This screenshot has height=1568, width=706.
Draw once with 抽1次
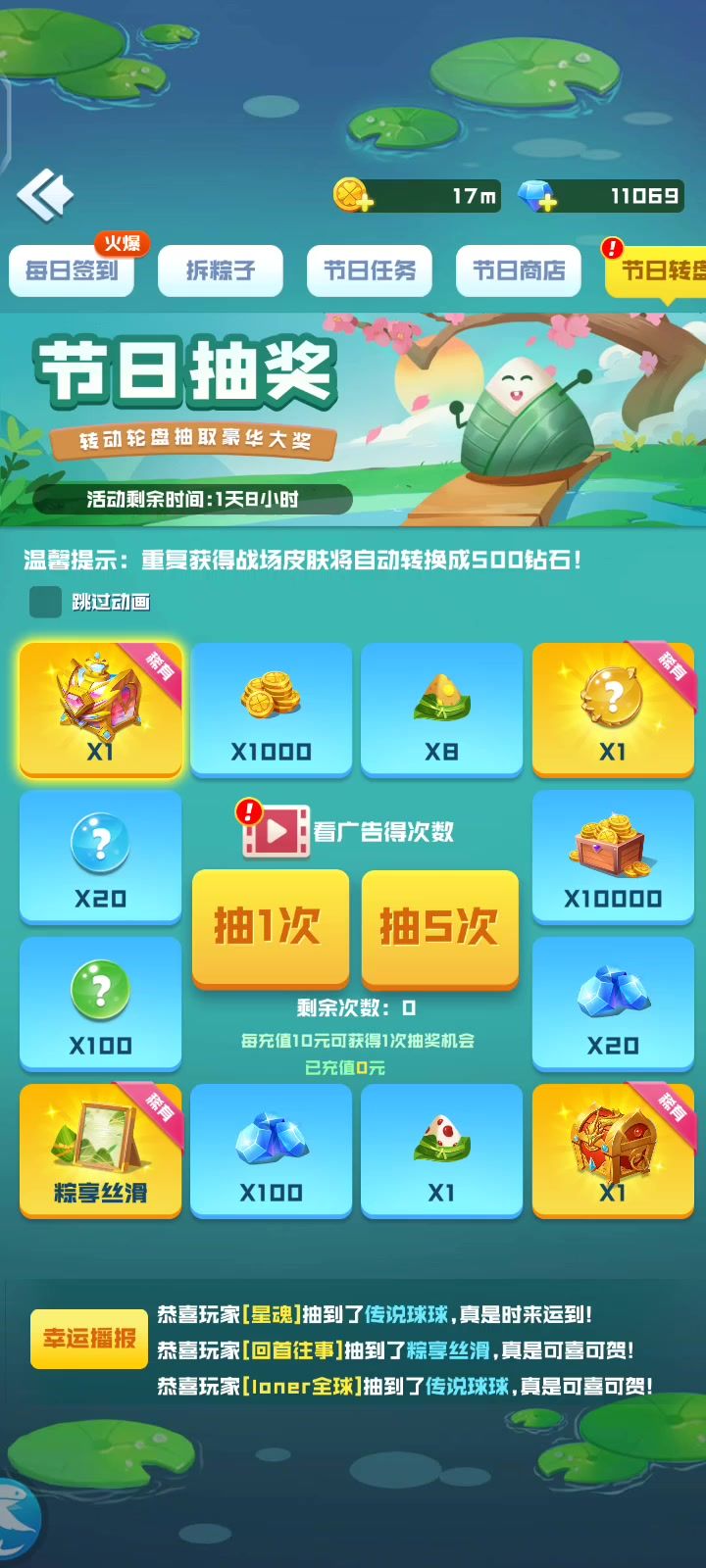(270, 926)
